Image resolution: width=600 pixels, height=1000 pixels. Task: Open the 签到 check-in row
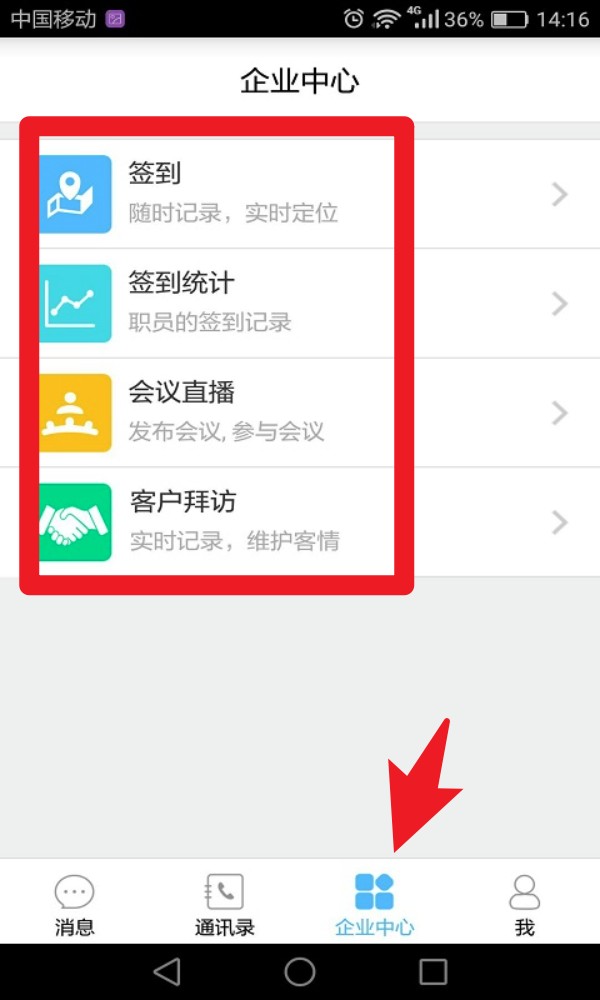pos(300,194)
